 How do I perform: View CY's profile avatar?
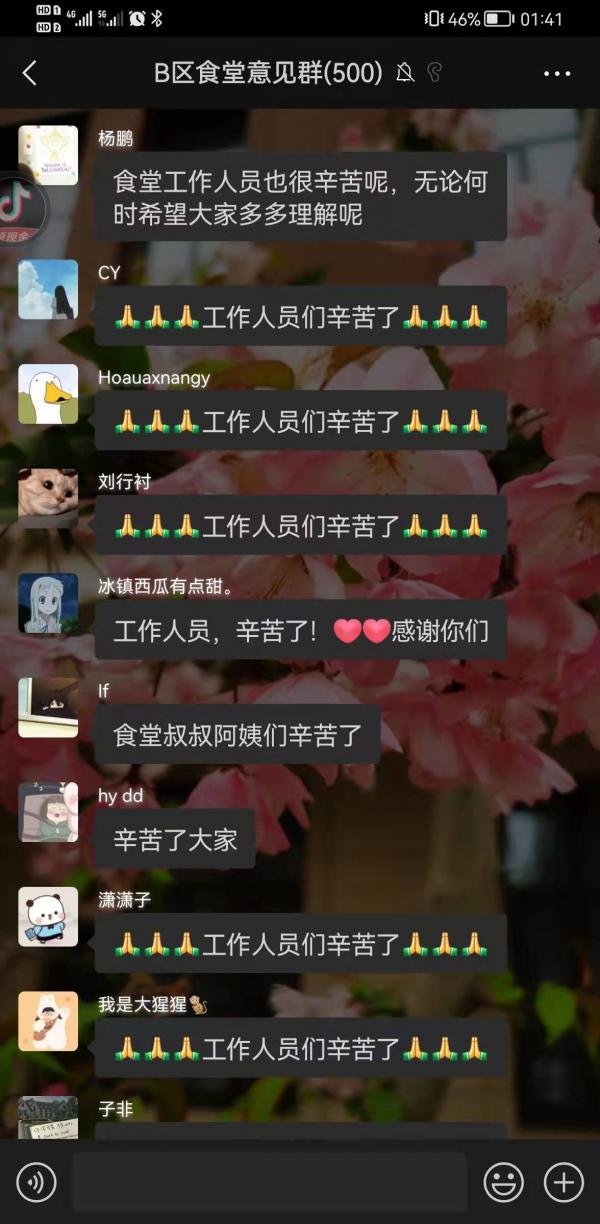(48, 290)
